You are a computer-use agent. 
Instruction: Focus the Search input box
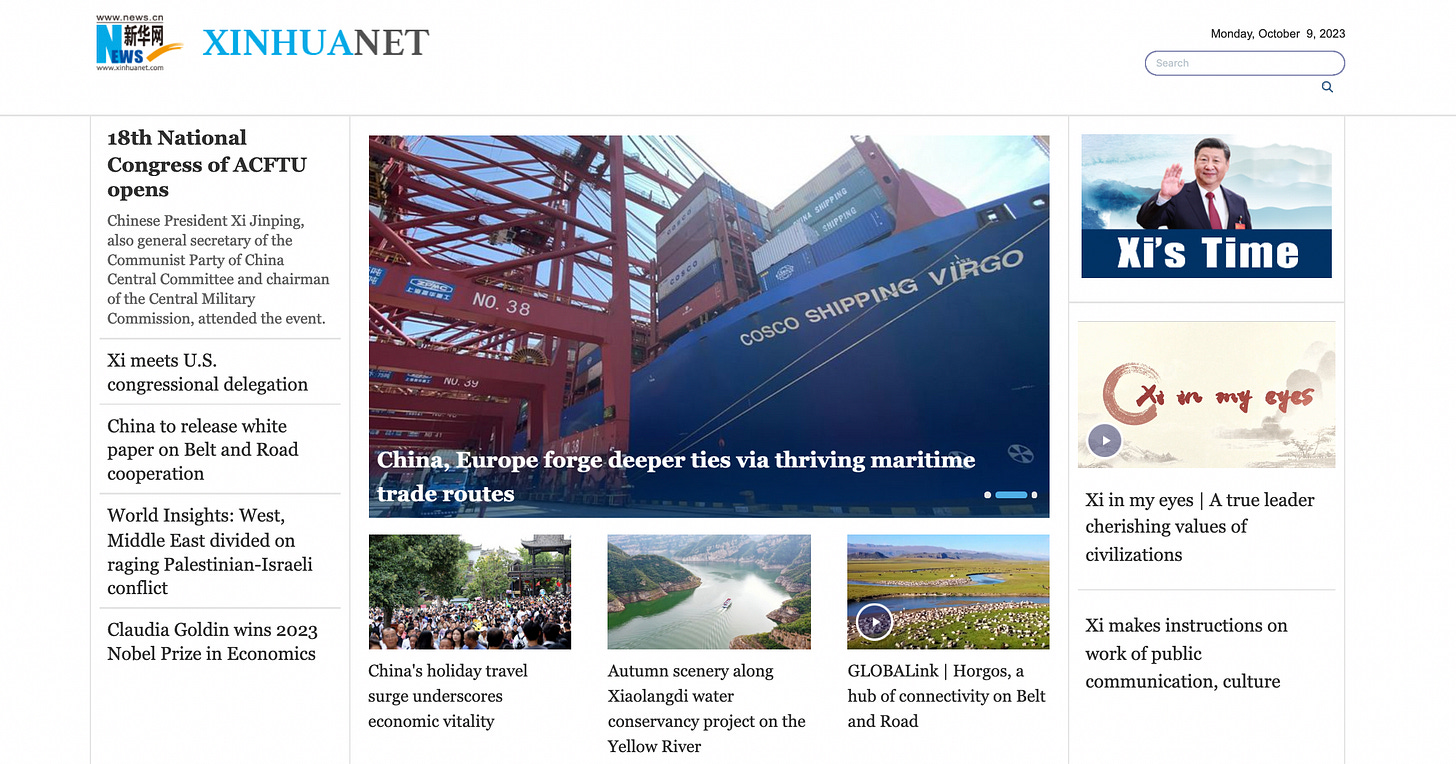1243,63
